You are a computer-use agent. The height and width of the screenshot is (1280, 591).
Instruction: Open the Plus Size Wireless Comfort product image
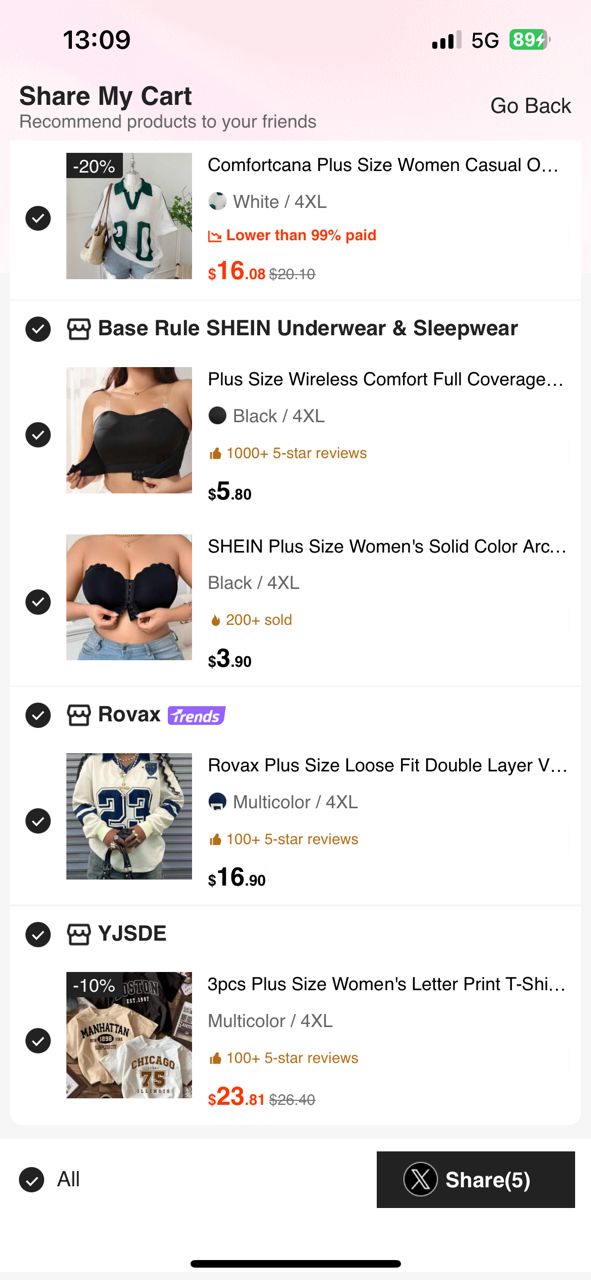click(129, 430)
